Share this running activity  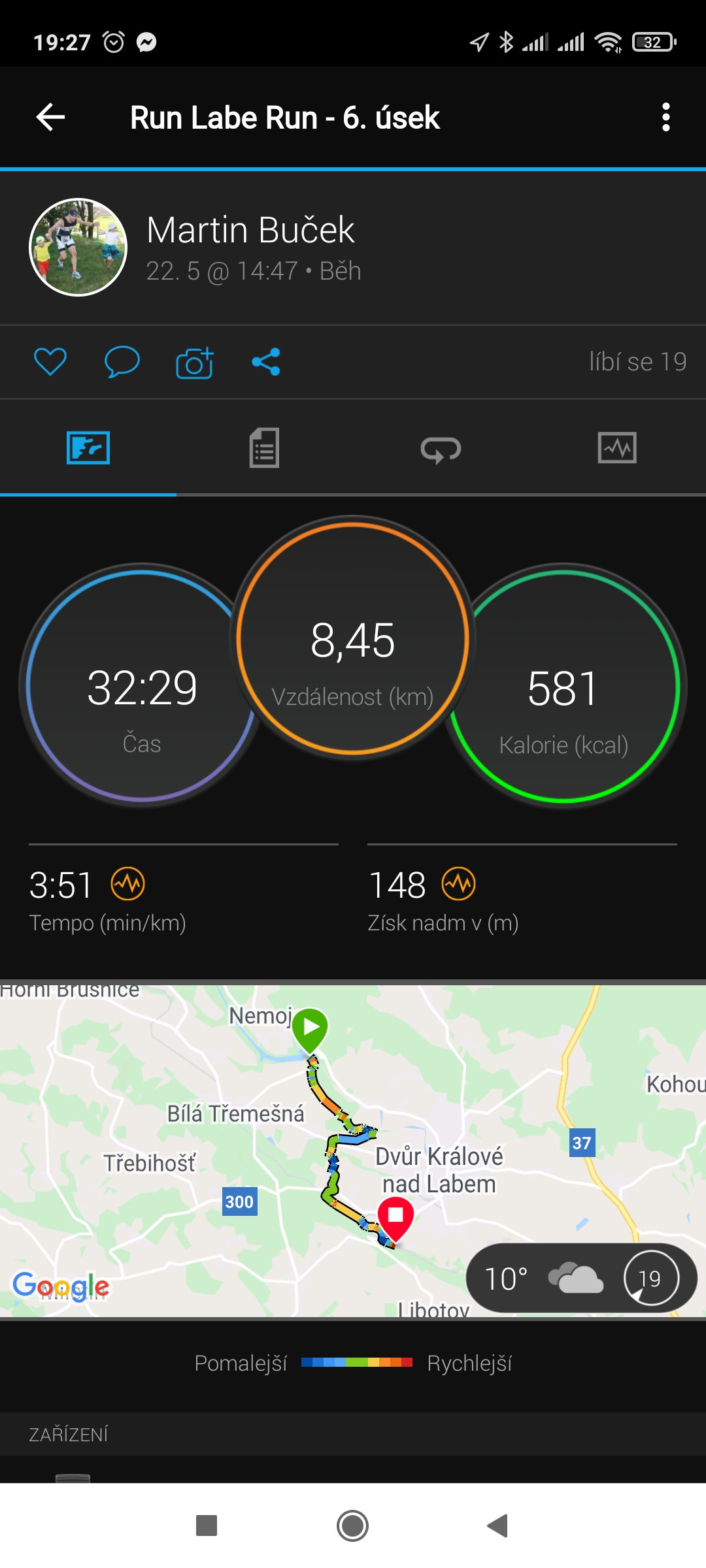(x=266, y=362)
